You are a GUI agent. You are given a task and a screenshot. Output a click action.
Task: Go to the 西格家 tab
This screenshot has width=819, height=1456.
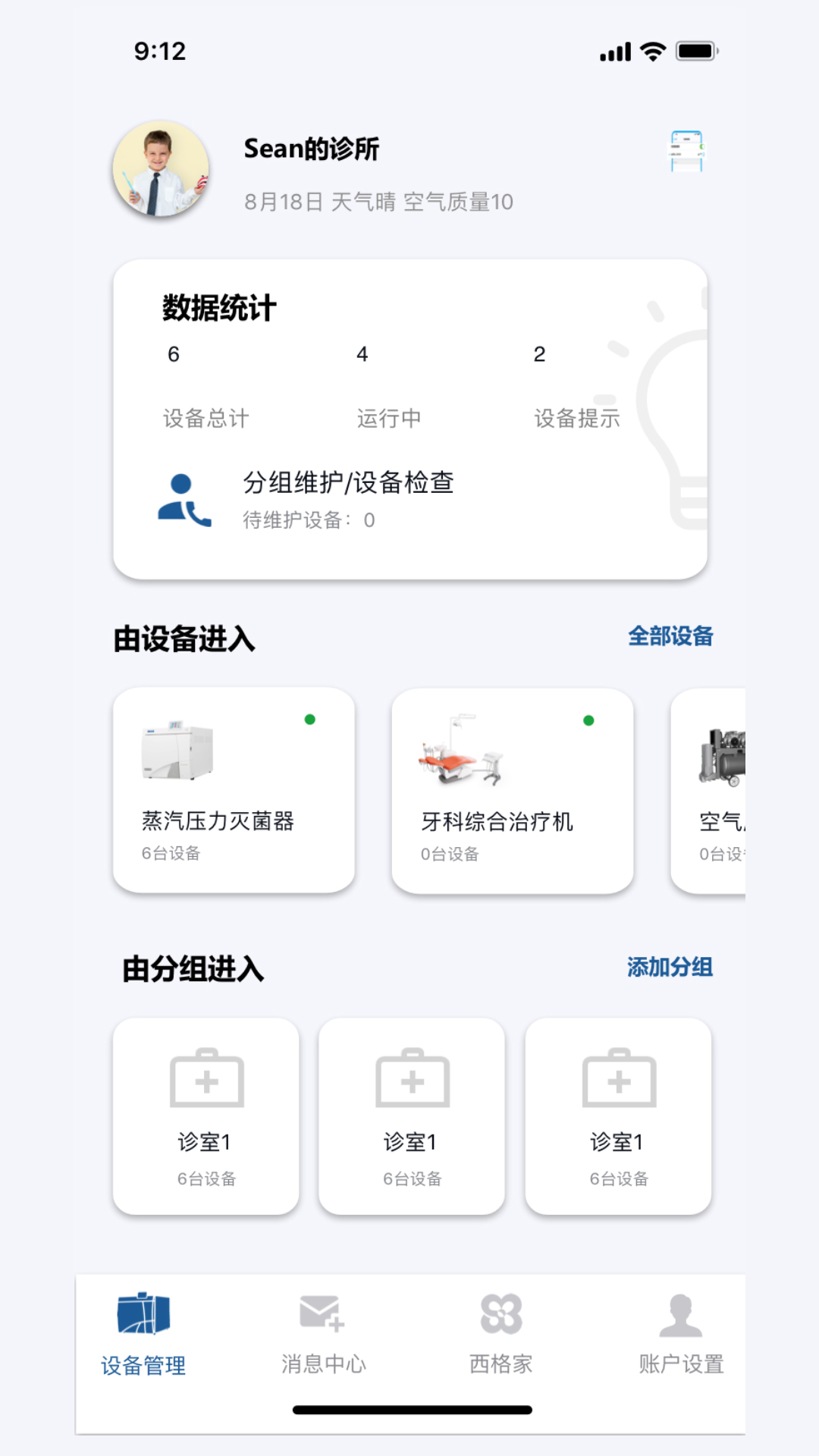coord(501,1334)
